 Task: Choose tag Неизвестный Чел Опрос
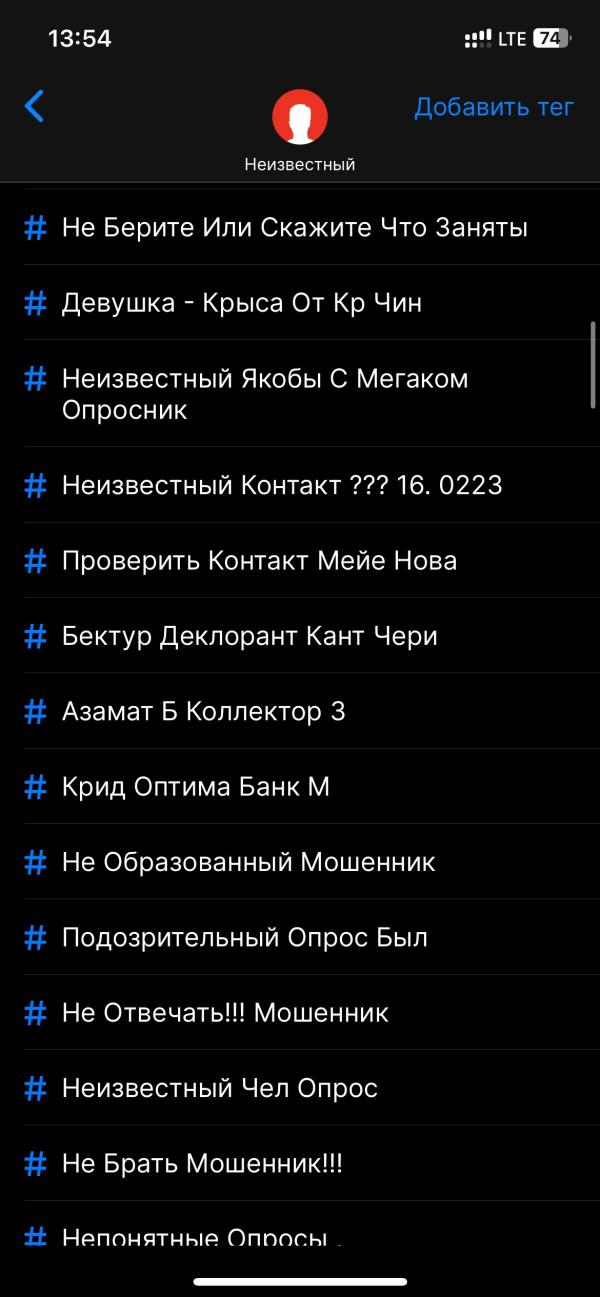219,1088
